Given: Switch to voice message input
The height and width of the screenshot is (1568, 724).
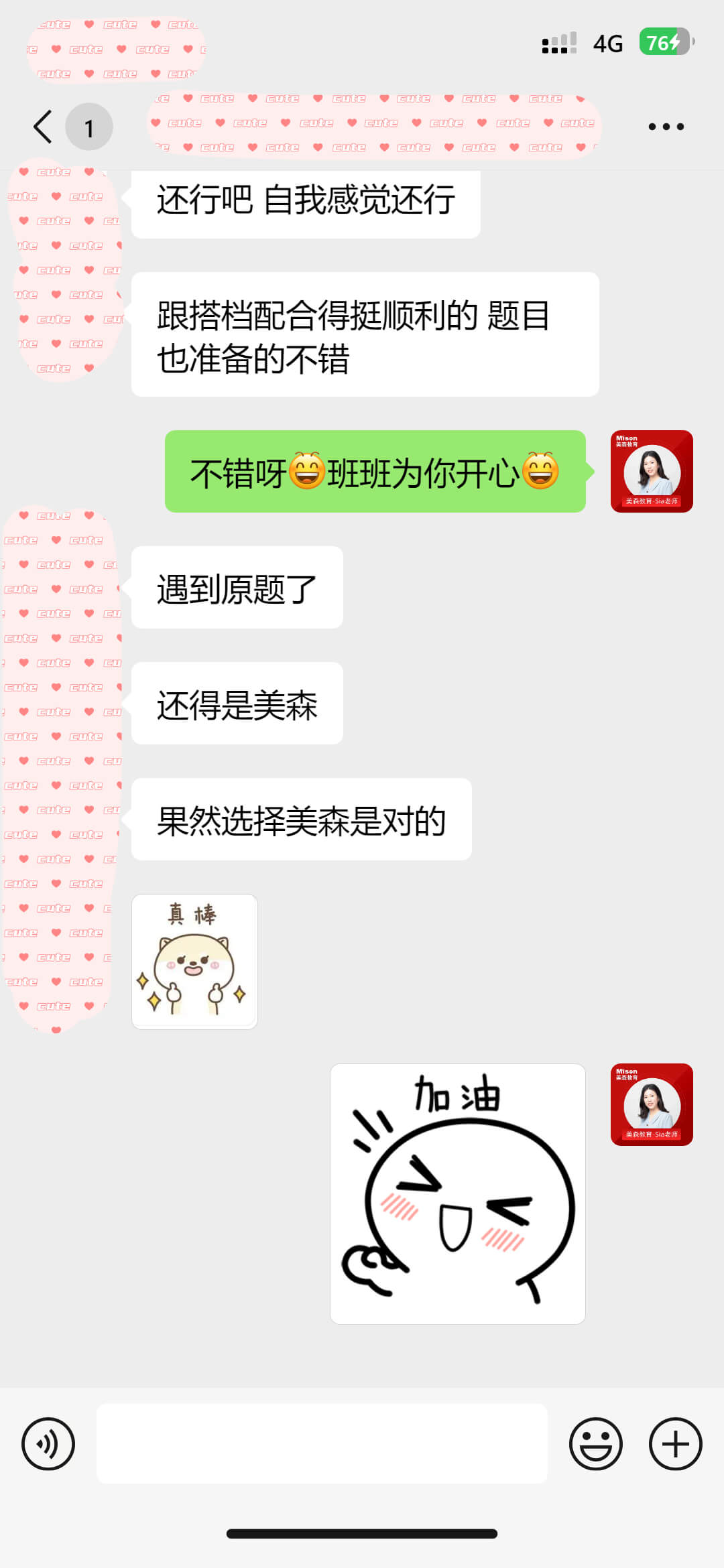Looking at the screenshot, I should pyautogui.click(x=48, y=1444).
